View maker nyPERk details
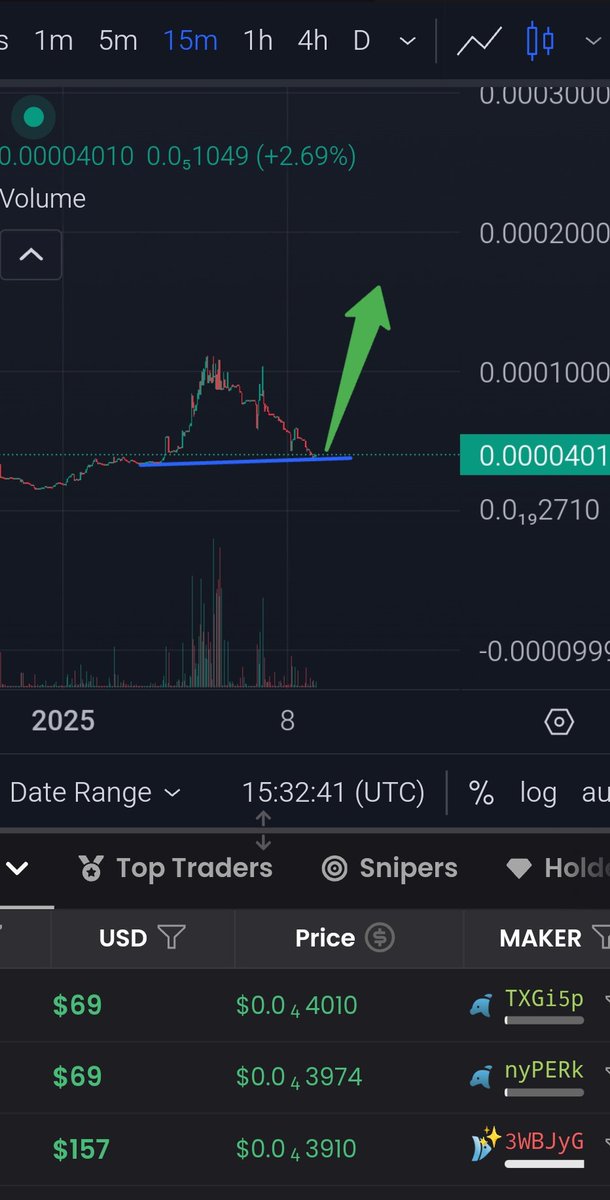This screenshot has width=610, height=1200. point(544,1070)
